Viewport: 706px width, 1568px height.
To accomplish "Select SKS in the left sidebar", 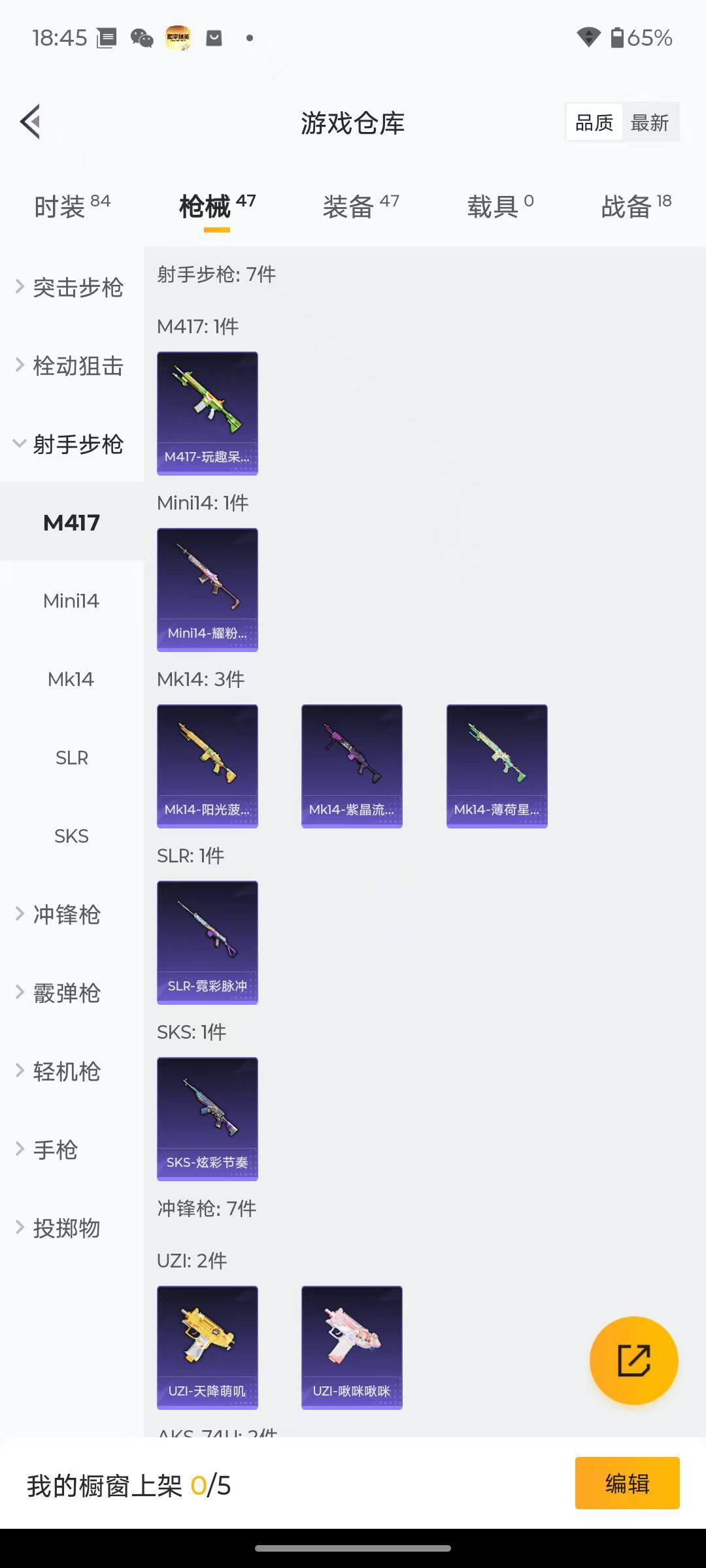I will point(71,836).
